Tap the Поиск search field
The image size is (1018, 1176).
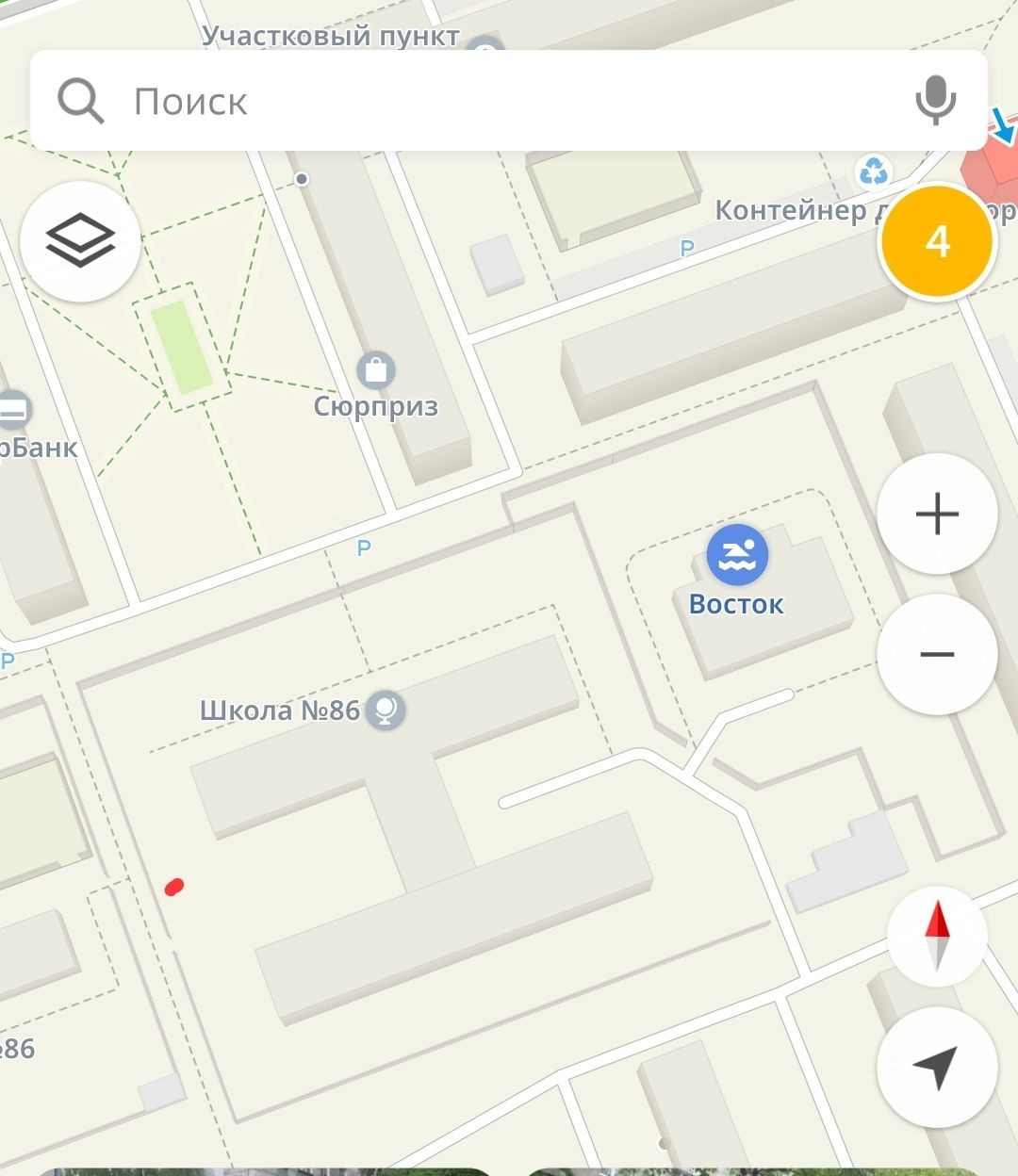click(x=509, y=101)
